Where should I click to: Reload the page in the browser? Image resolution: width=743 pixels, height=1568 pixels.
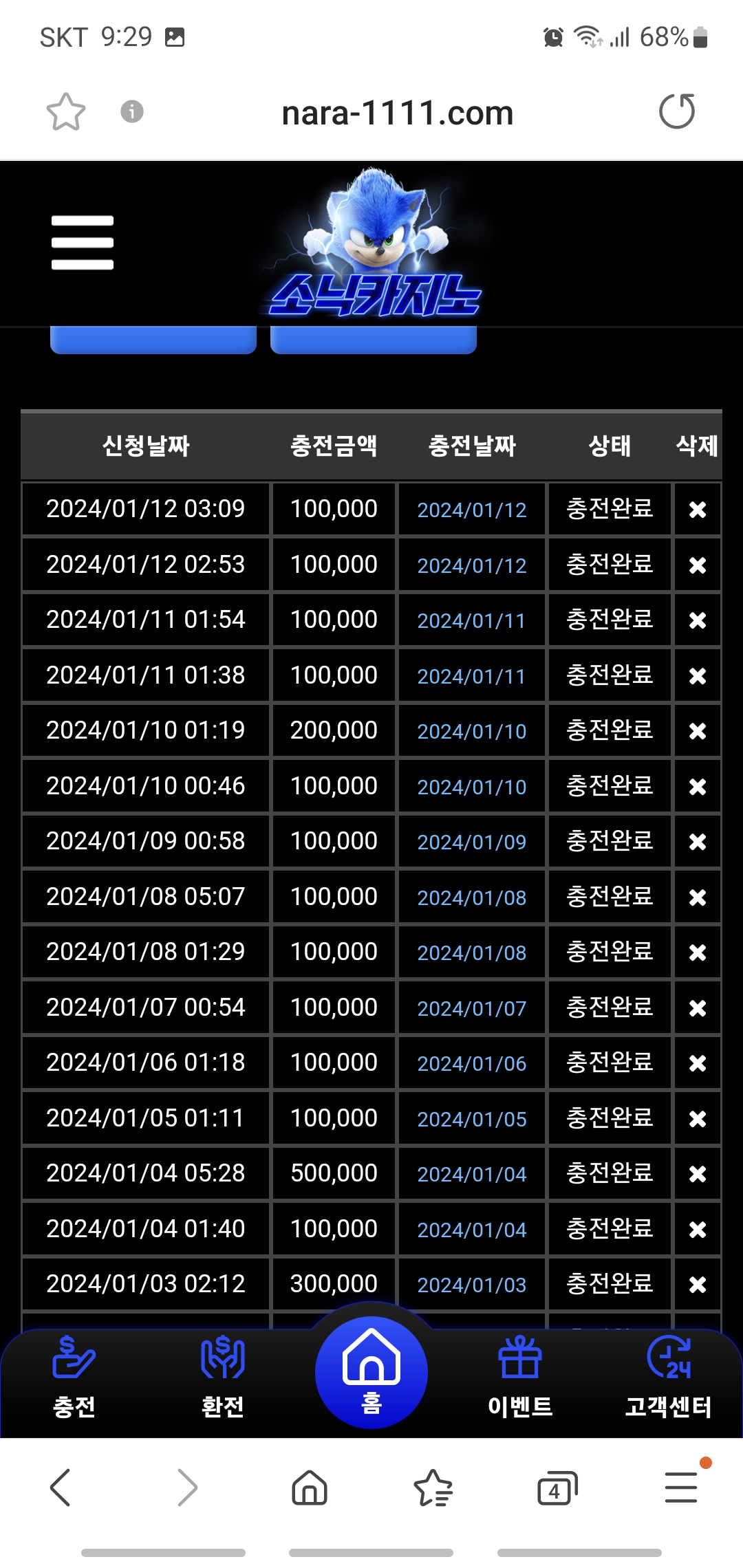click(x=677, y=111)
